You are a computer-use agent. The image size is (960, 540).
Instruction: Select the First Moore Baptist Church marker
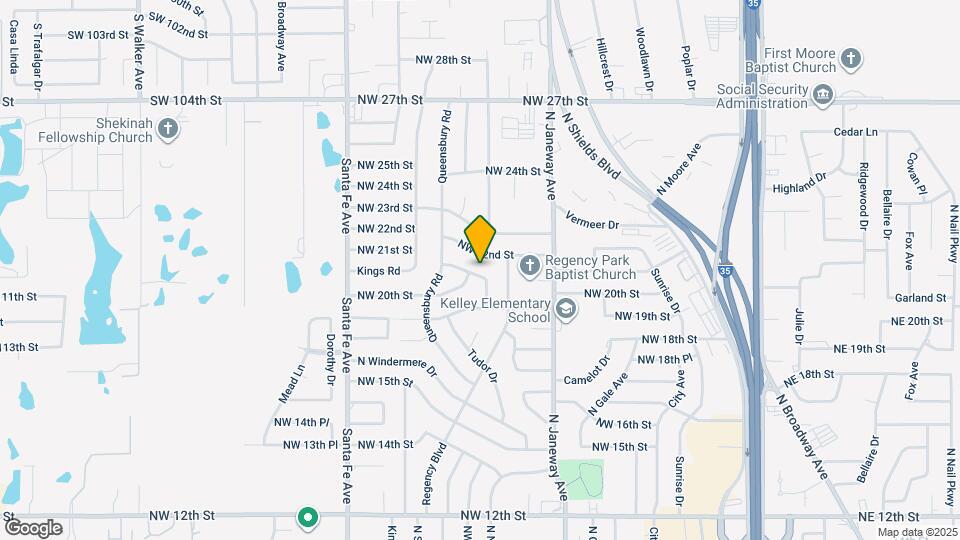851,59
